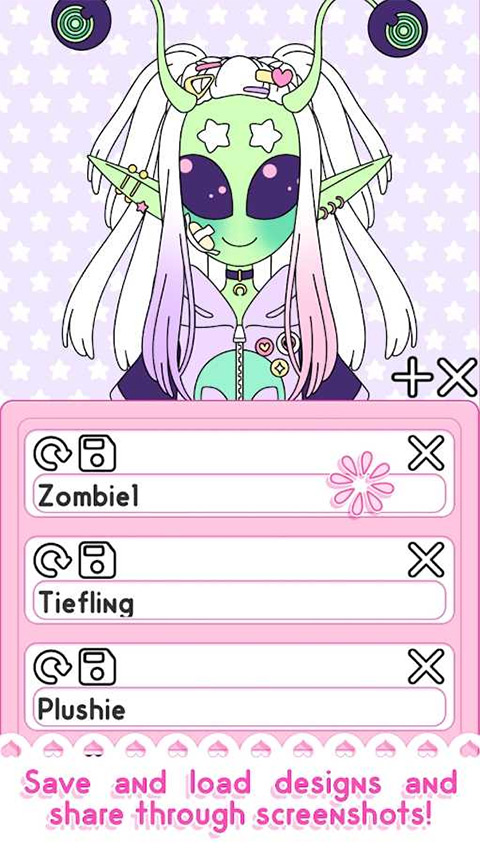Close the save panel with the large X
The width and height of the screenshot is (480, 854).
[458, 377]
